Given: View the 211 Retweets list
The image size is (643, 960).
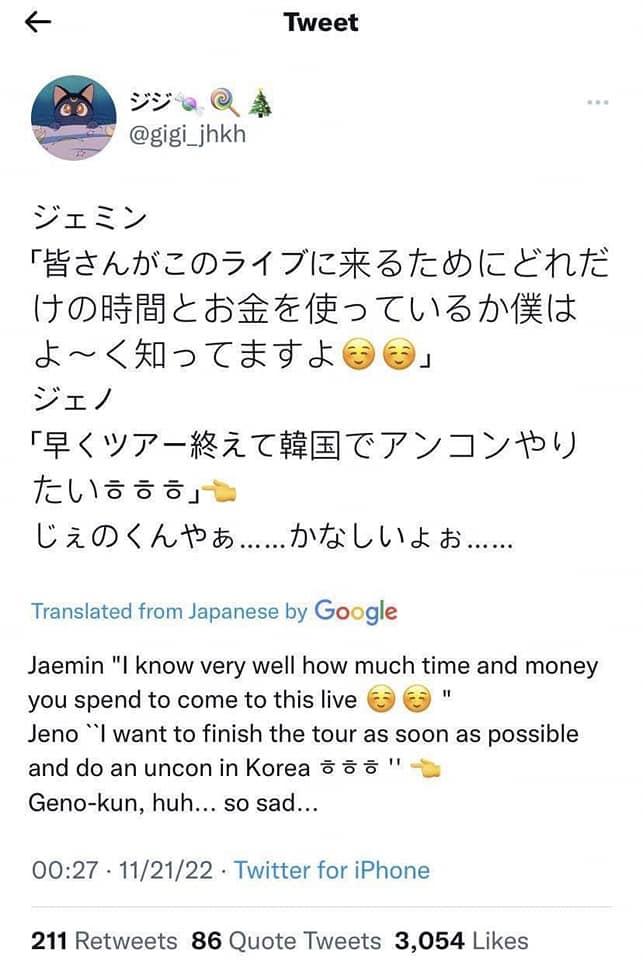Looking at the screenshot, I should 104,940.
